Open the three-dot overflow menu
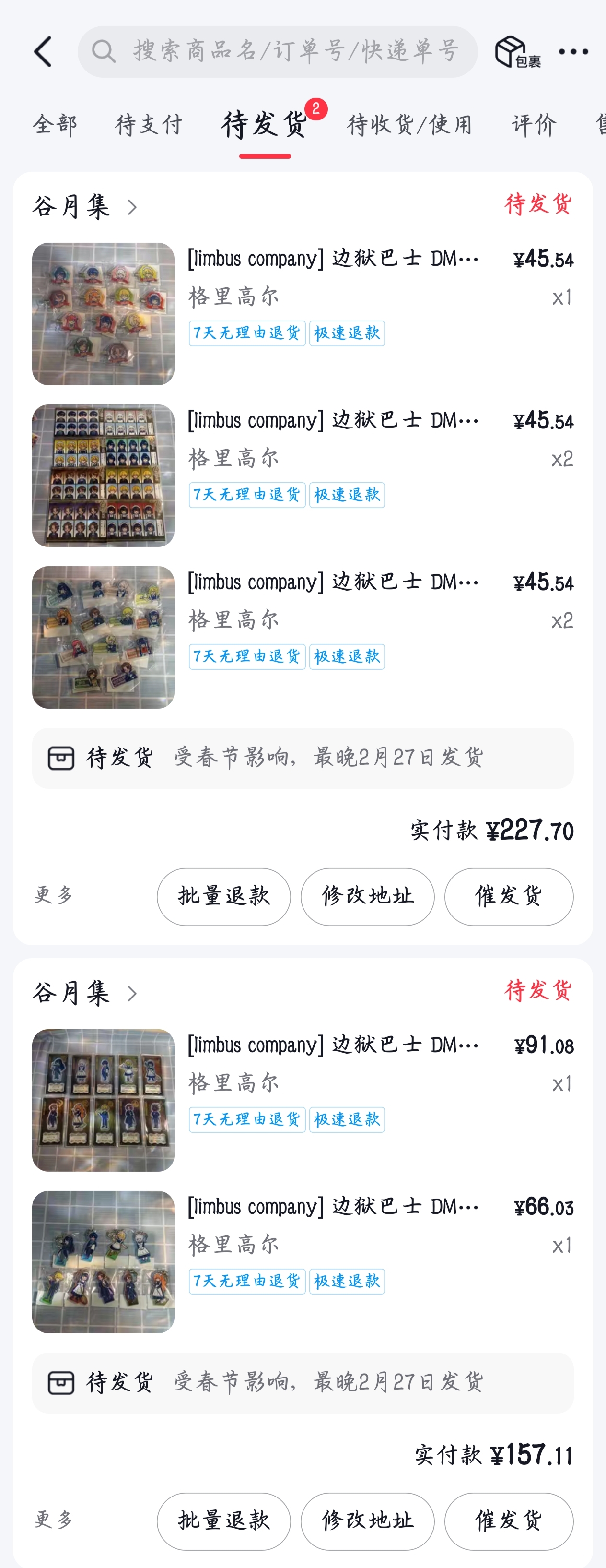This screenshot has height=1568, width=606. (x=573, y=52)
